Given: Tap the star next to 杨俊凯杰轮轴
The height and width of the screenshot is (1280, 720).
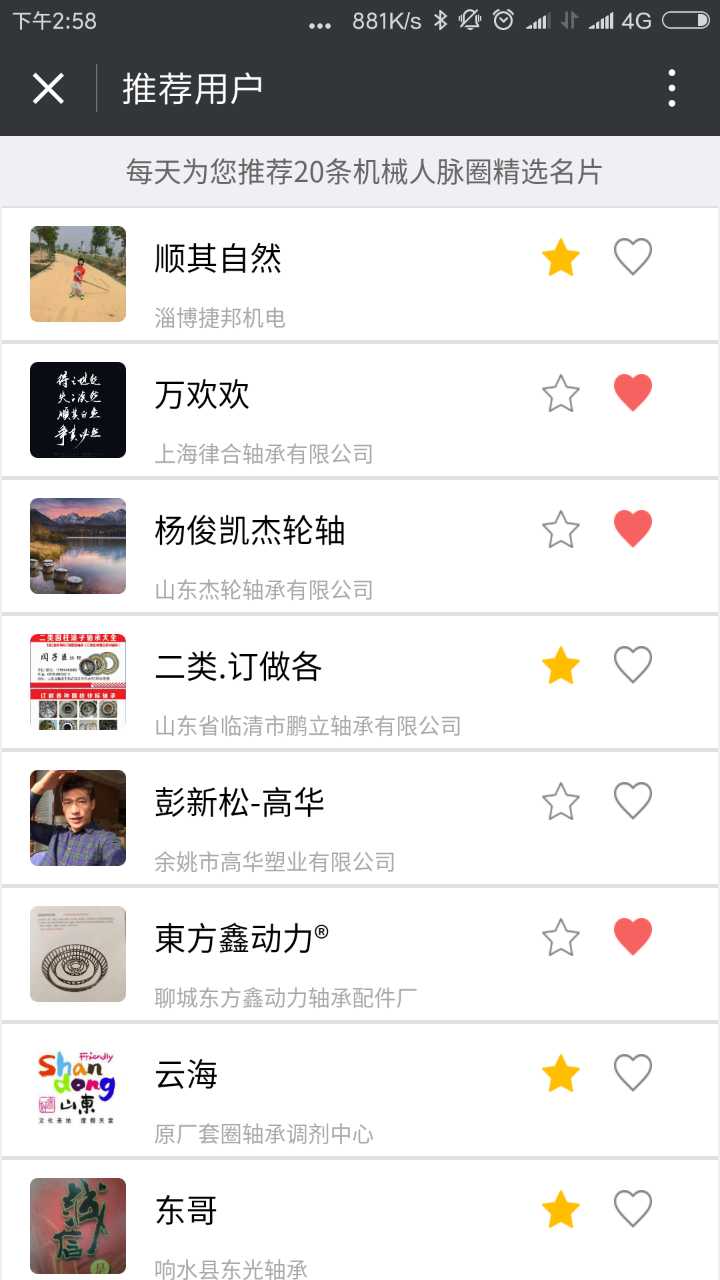Looking at the screenshot, I should (x=560, y=530).
